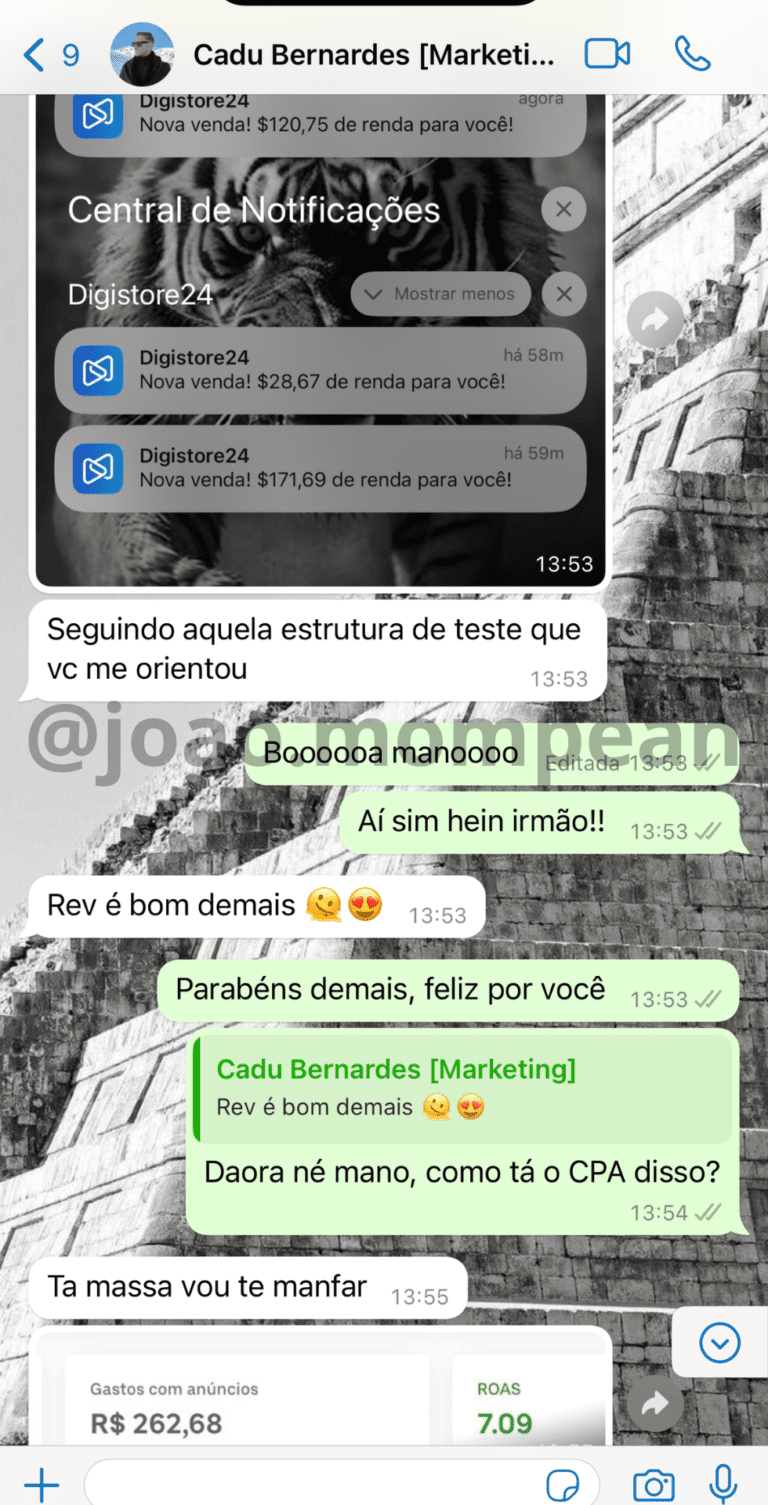Open the attachment plus menu

[41, 1484]
